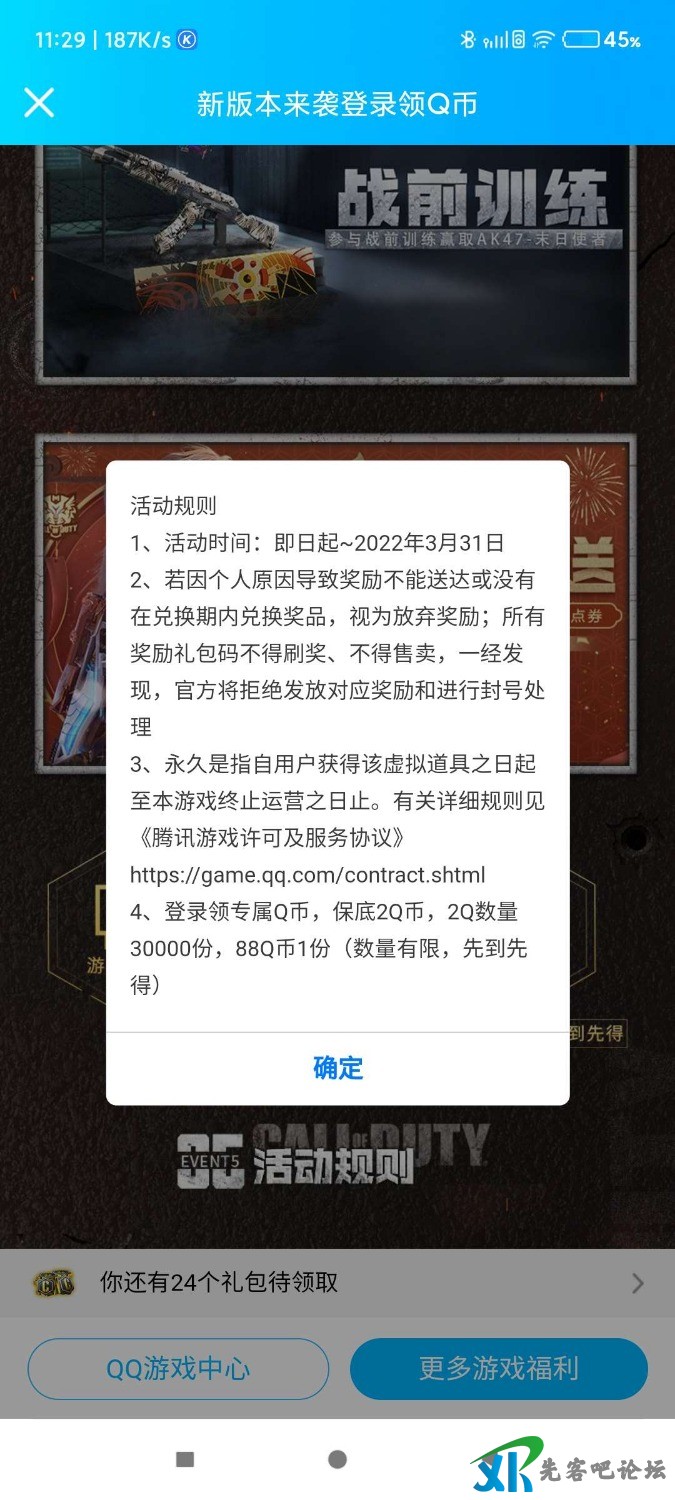This screenshot has height=1500, width=675.
Task: Open QQ游戏中心
Action: (178, 1369)
